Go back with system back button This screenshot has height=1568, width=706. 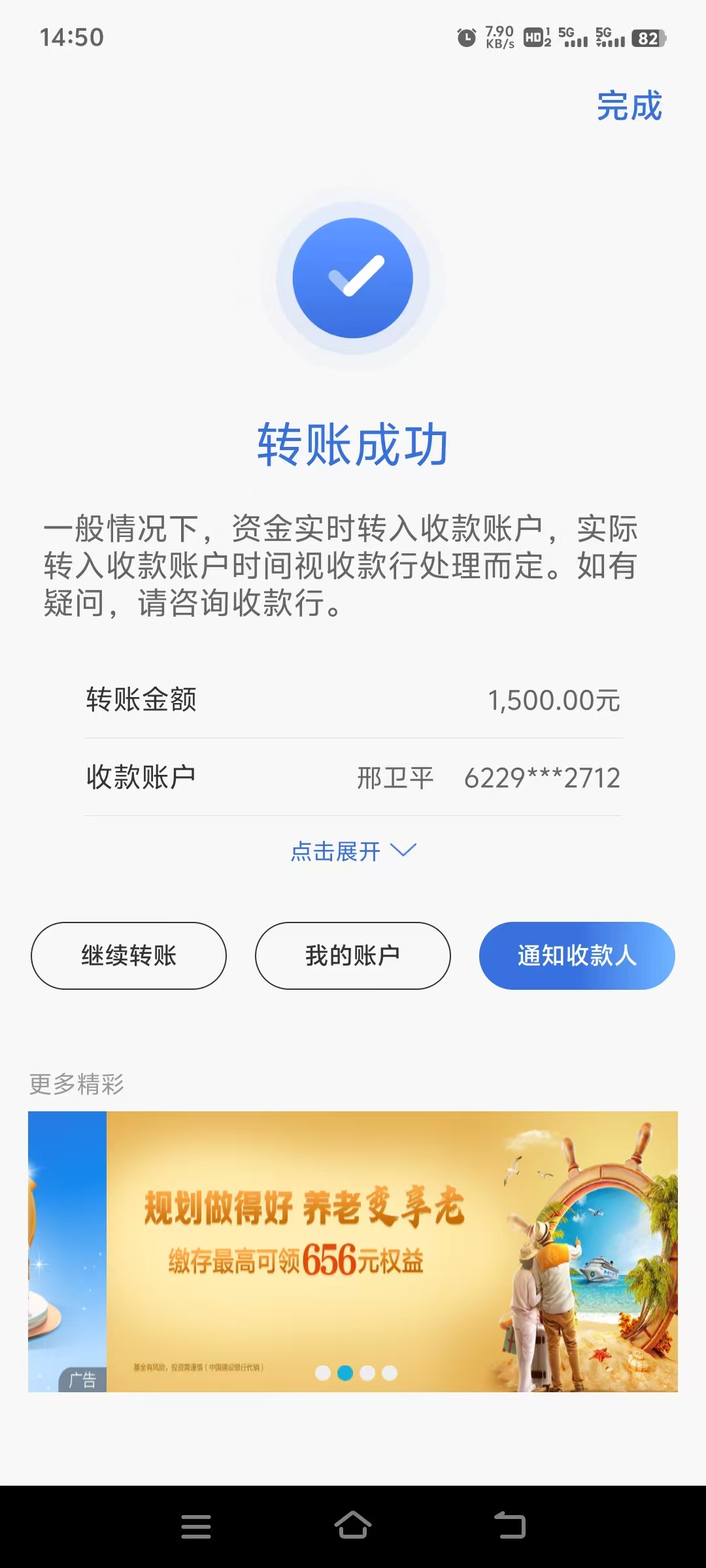(x=510, y=1526)
